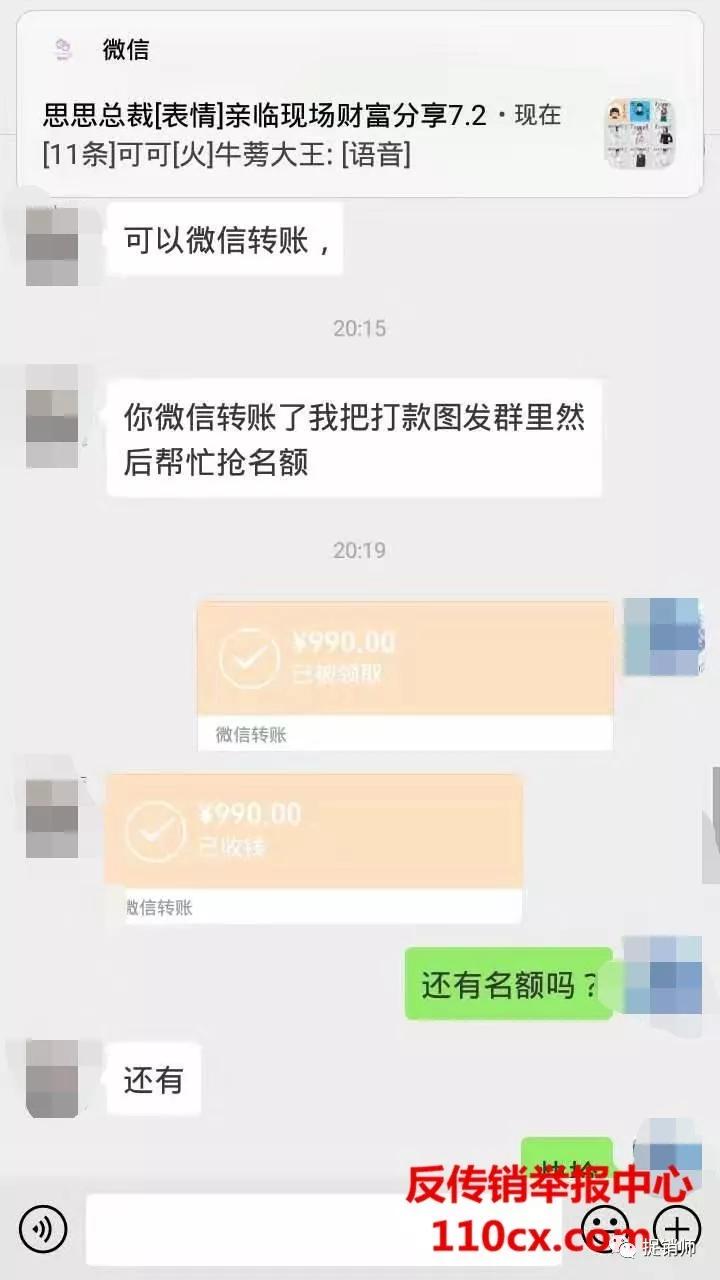The height and width of the screenshot is (1280, 720).
Task: Open the received ¥990.00 transfer card
Action: 313,847
